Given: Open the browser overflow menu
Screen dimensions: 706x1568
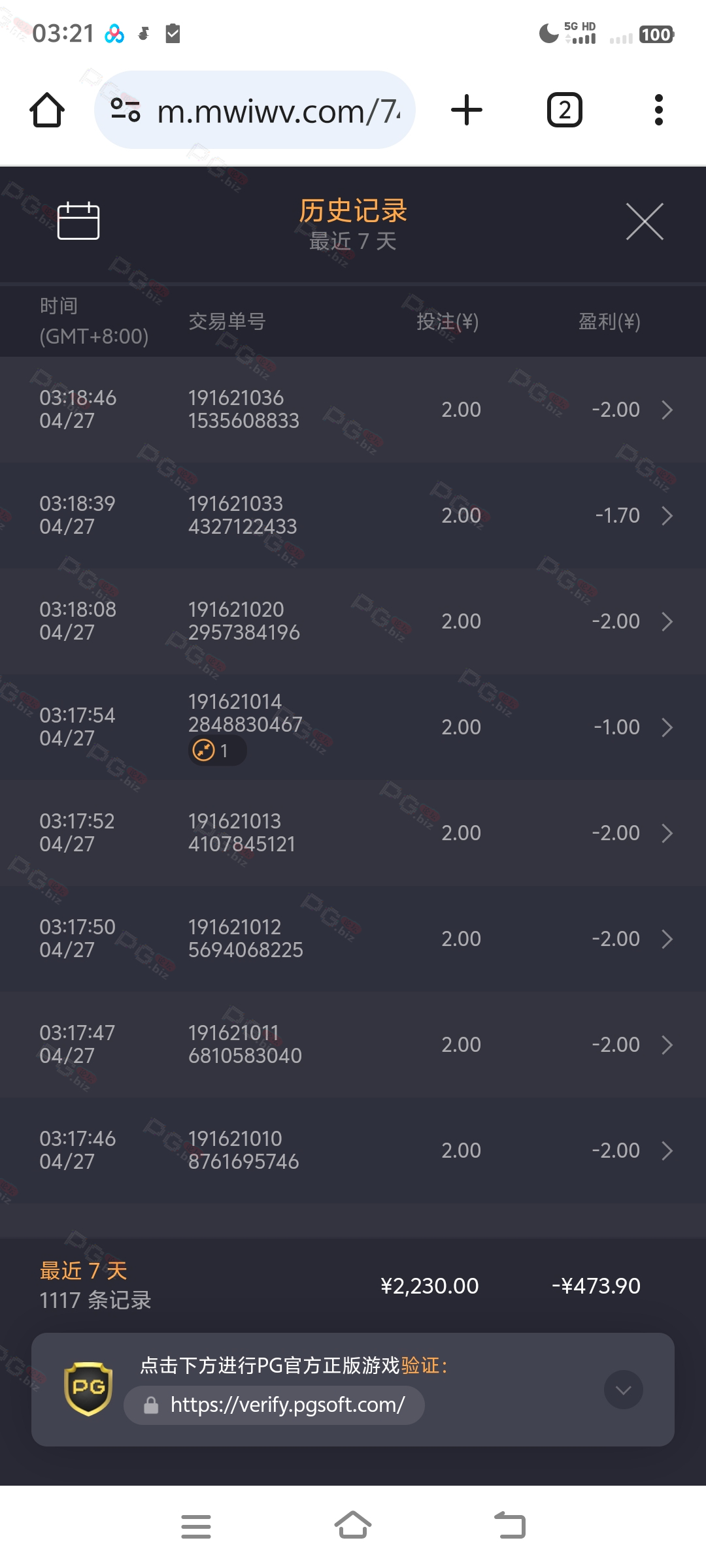Looking at the screenshot, I should (659, 110).
